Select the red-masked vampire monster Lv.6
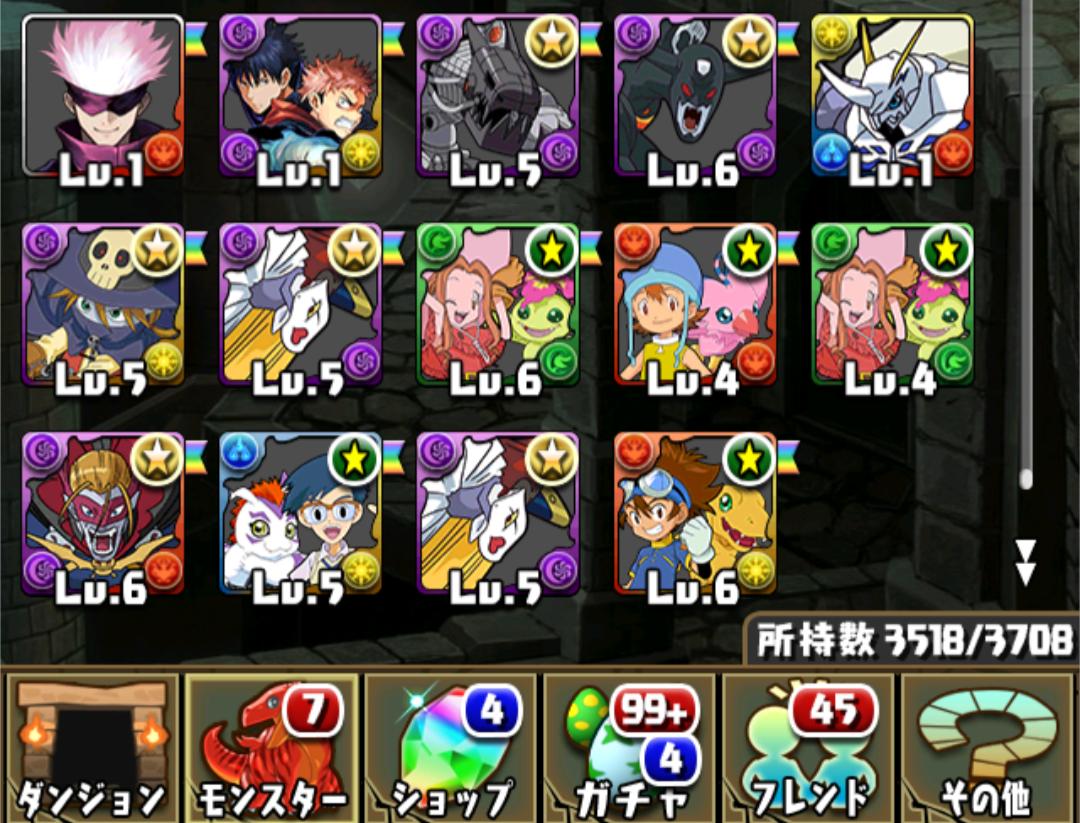Viewport: 1080px width, 823px height. click(102, 514)
